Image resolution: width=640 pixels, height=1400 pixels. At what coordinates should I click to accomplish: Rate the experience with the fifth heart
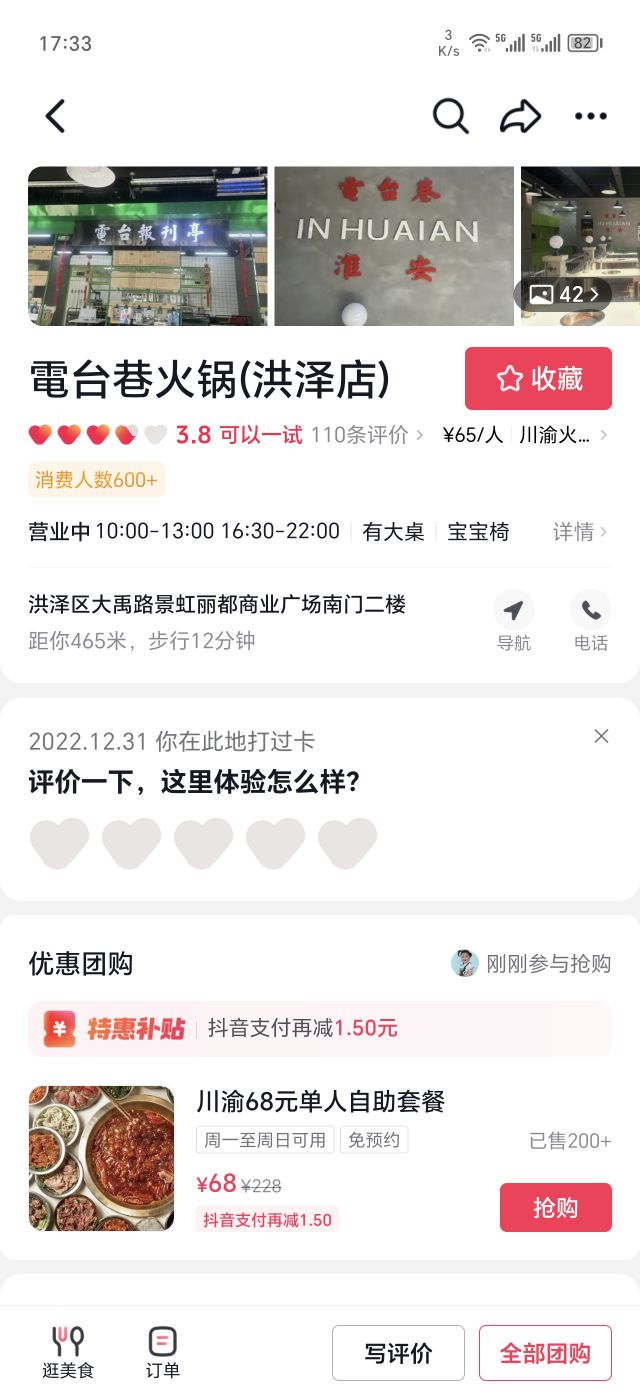347,843
